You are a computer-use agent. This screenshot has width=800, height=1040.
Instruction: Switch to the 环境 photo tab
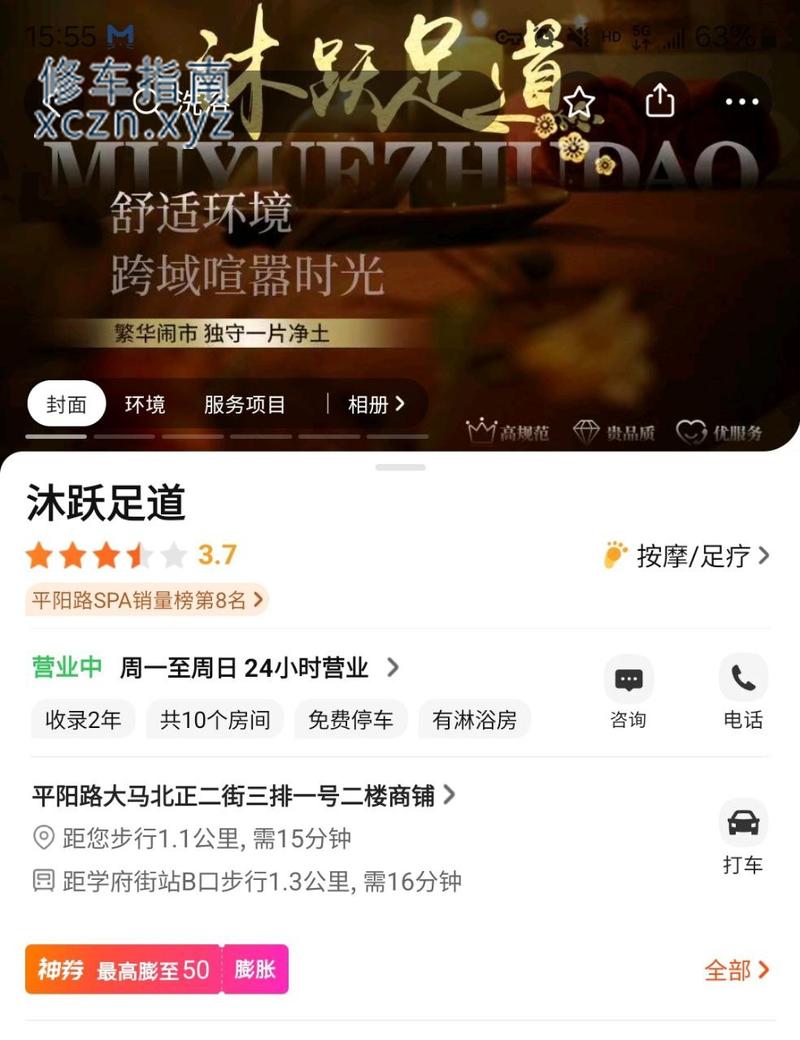coord(145,405)
